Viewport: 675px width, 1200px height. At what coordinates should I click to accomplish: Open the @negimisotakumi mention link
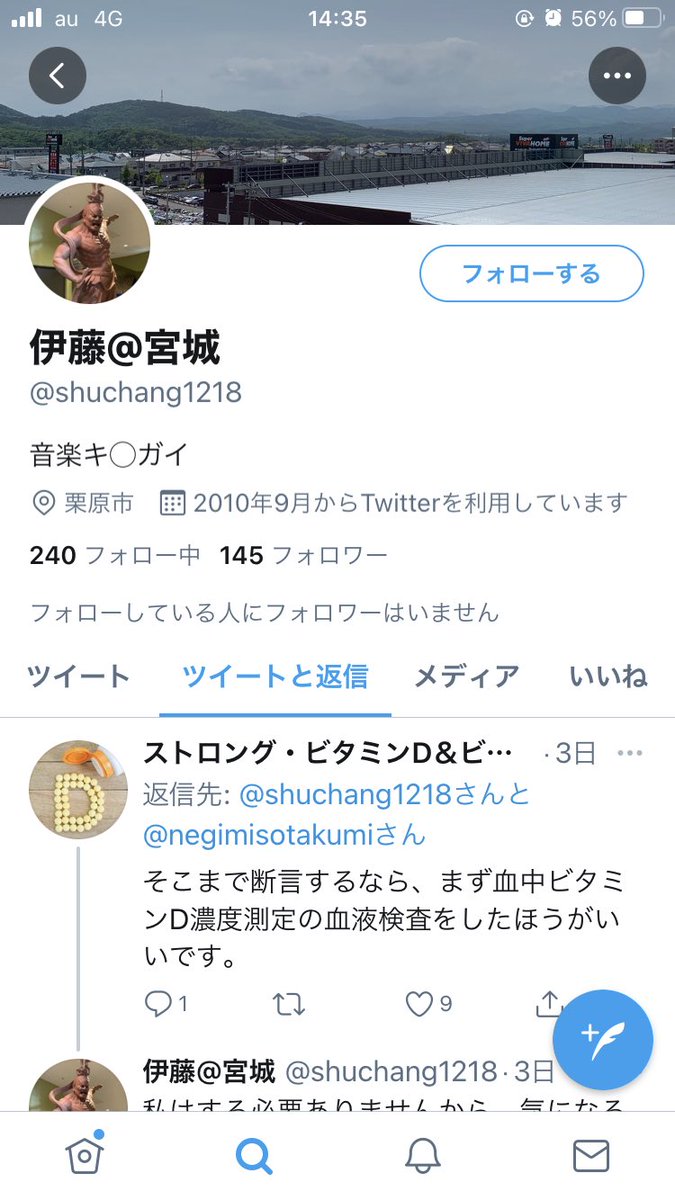tap(285, 833)
